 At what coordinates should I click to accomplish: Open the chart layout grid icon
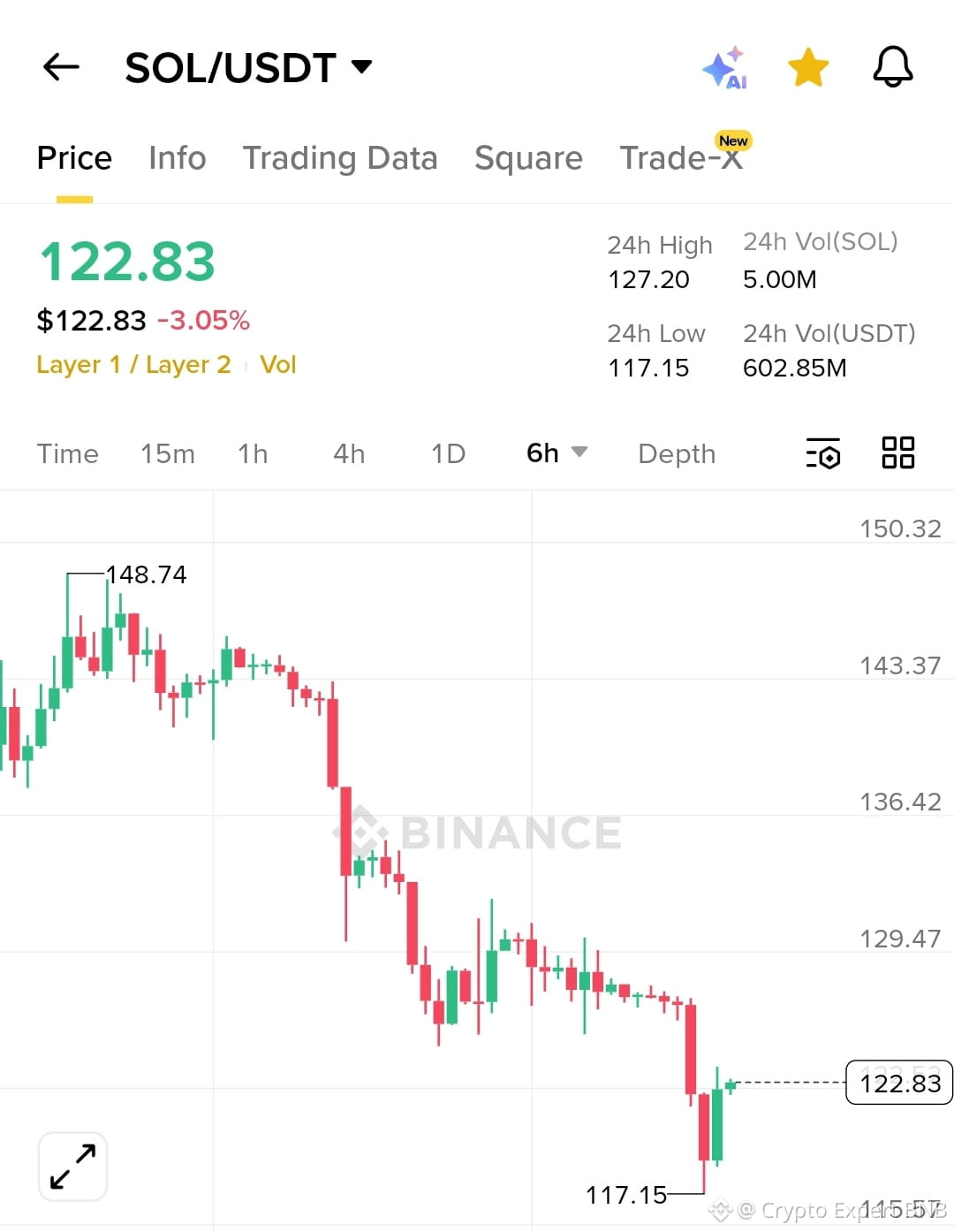point(897,453)
